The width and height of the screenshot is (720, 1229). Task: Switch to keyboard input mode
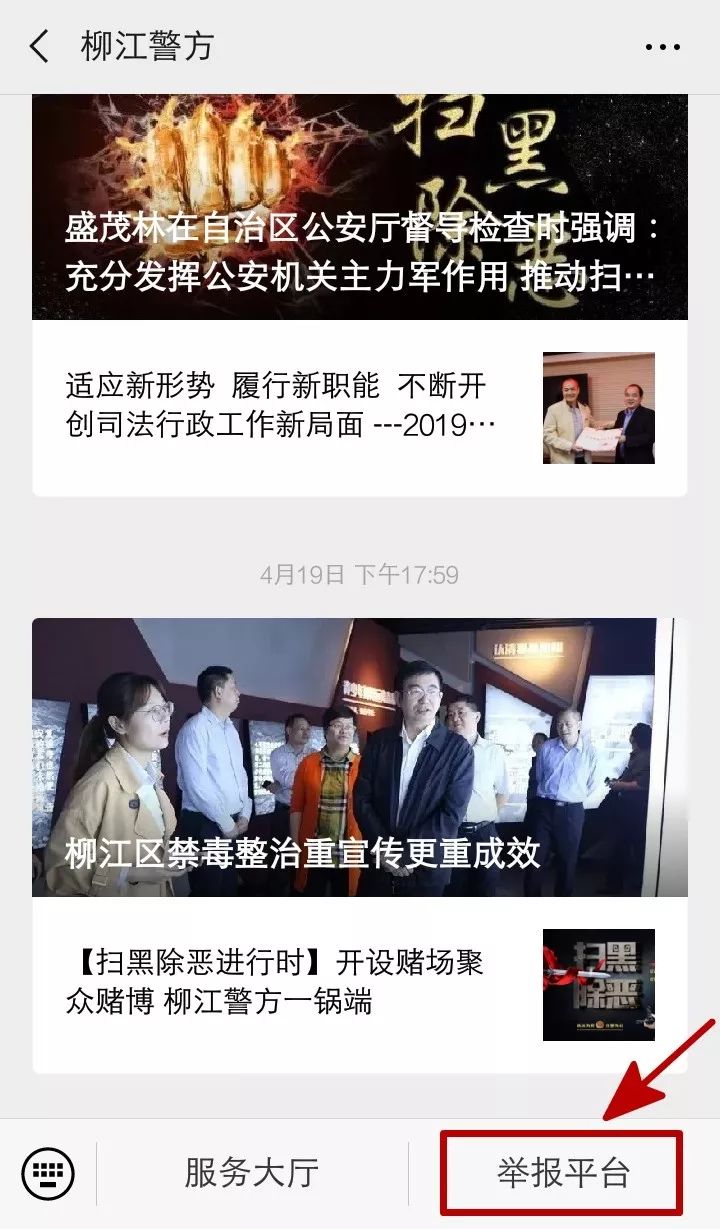click(x=48, y=1173)
